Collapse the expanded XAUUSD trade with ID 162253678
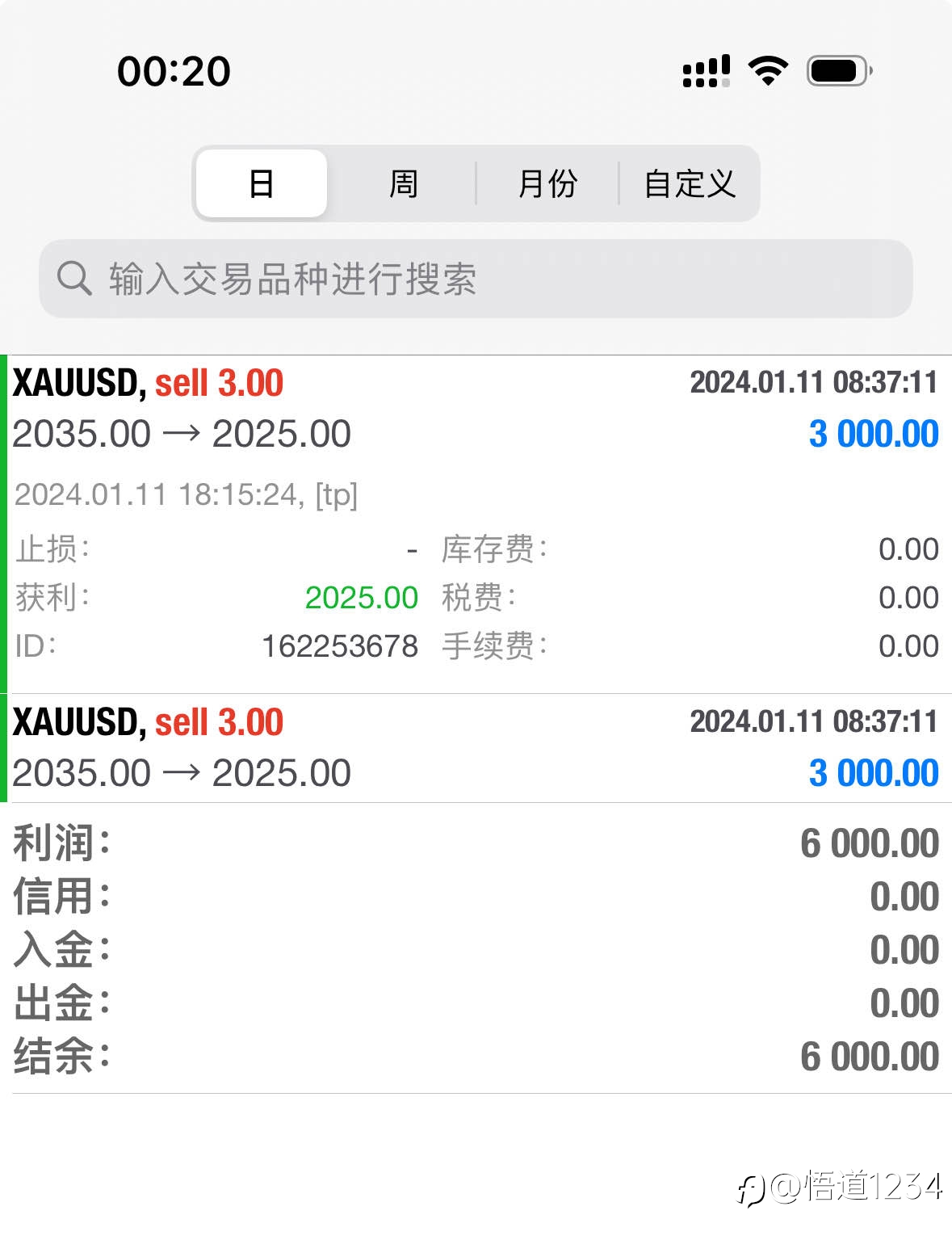Screen dimensions: 952x1240 click(476, 524)
